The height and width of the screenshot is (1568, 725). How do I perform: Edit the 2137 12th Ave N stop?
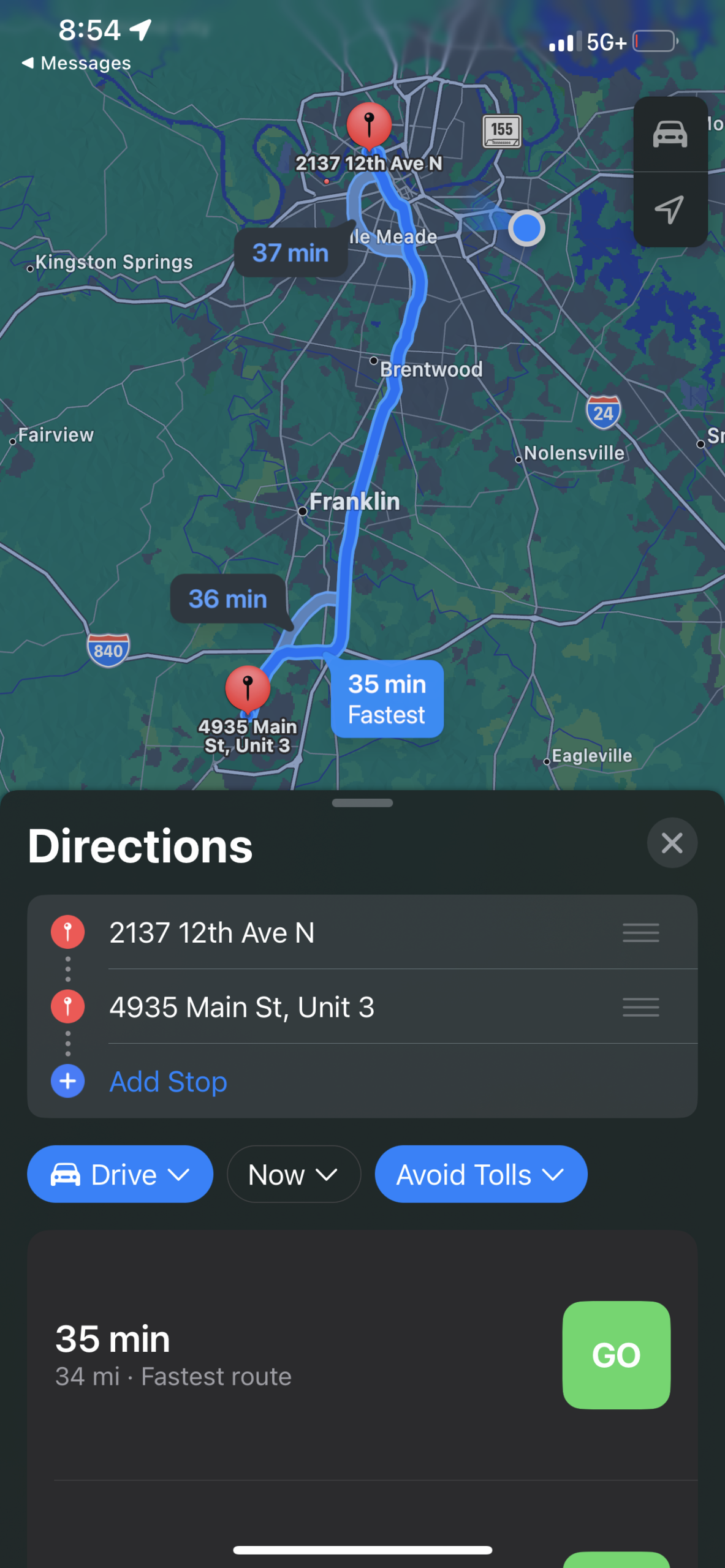click(x=211, y=933)
